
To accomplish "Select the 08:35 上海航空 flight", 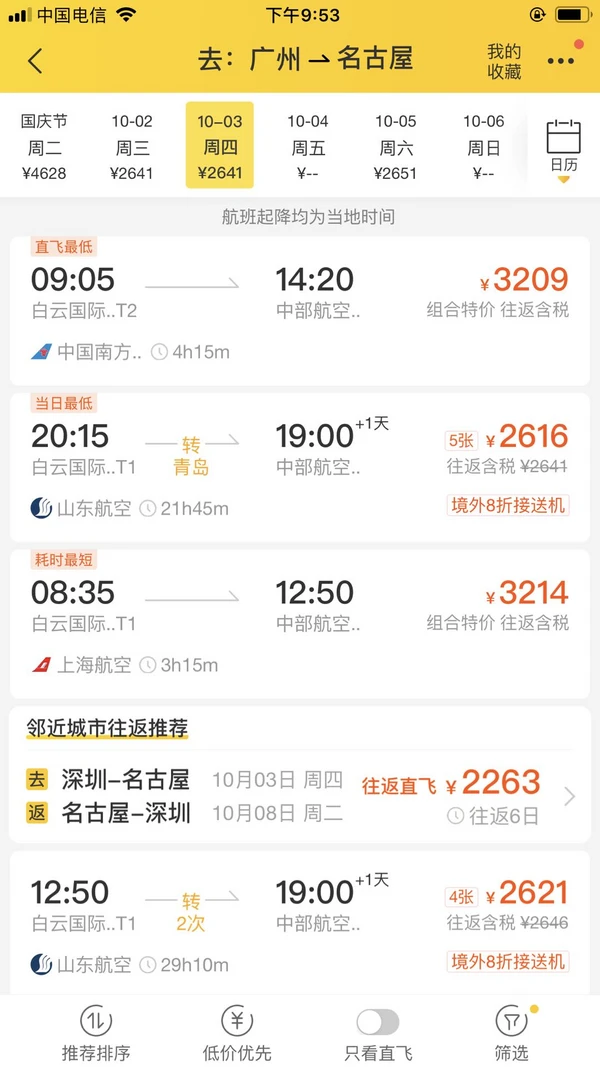I will 300,623.
